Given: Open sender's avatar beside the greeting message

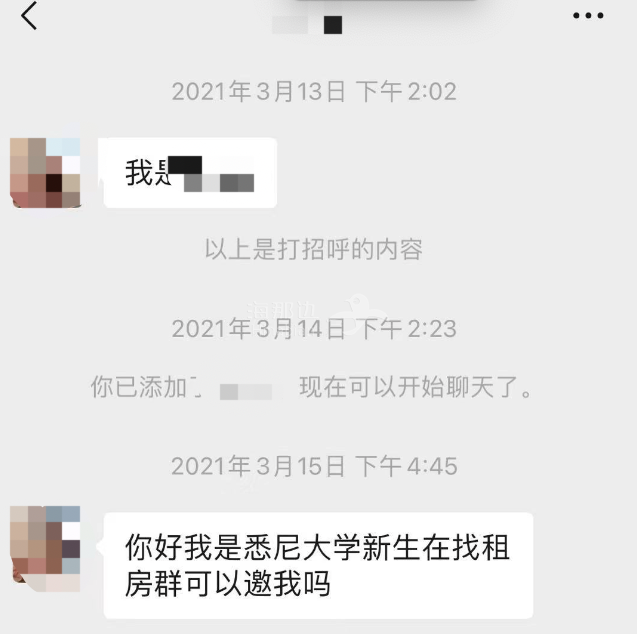Looking at the screenshot, I should coord(45,173).
